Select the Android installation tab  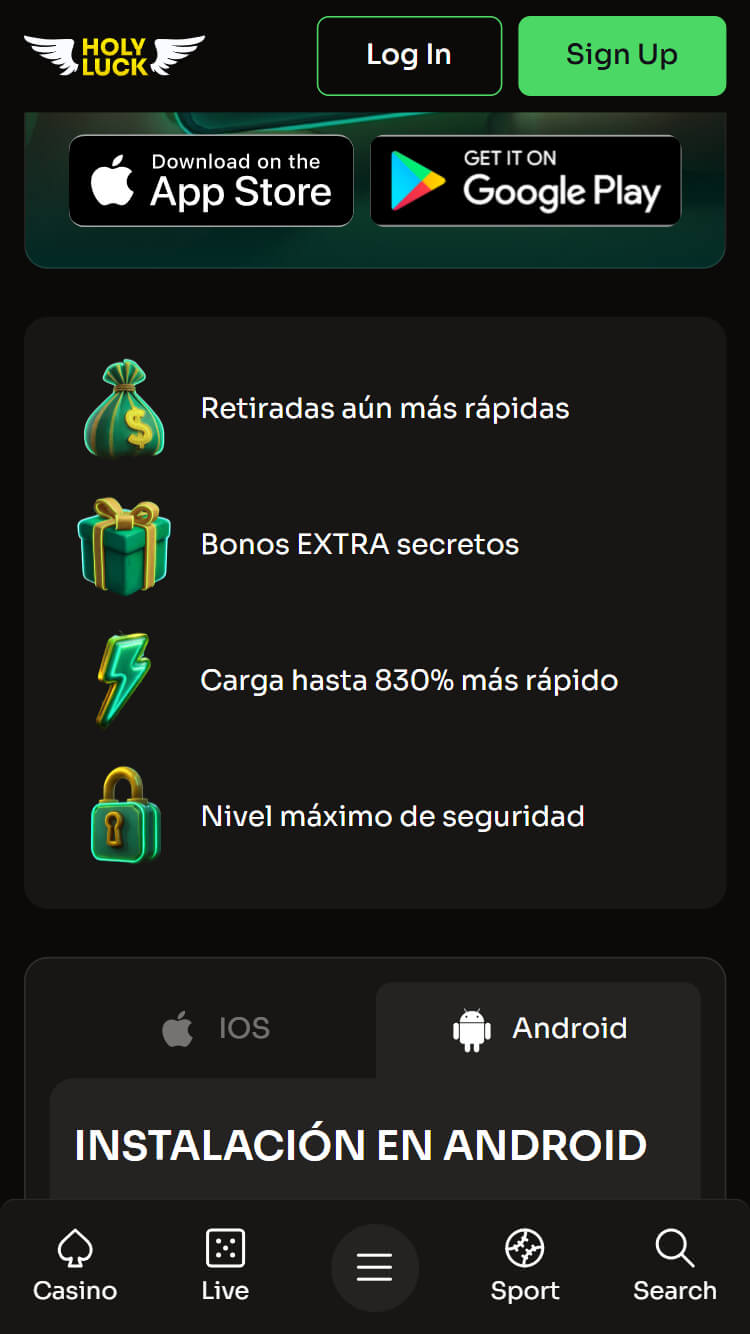pos(539,1028)
